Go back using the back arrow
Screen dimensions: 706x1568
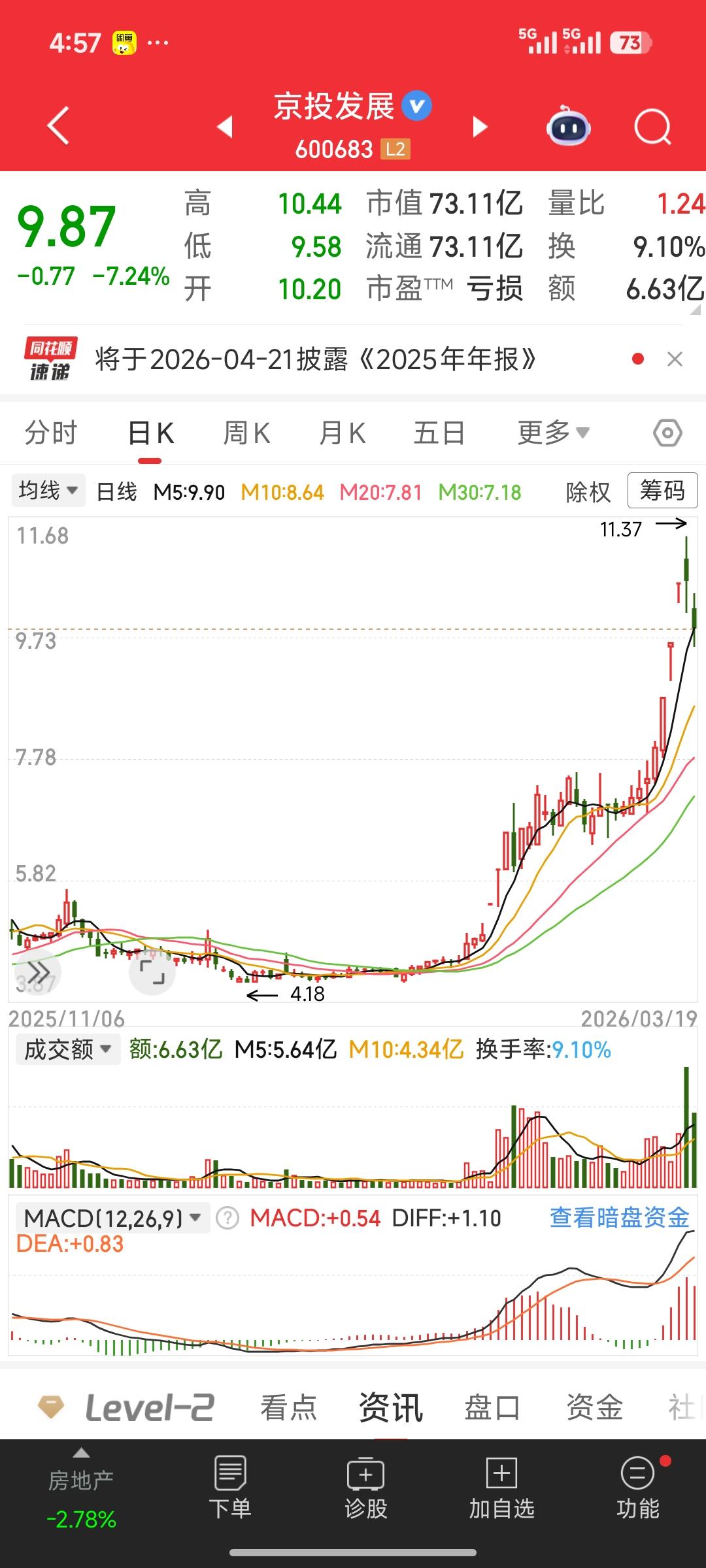coord(58,125)
